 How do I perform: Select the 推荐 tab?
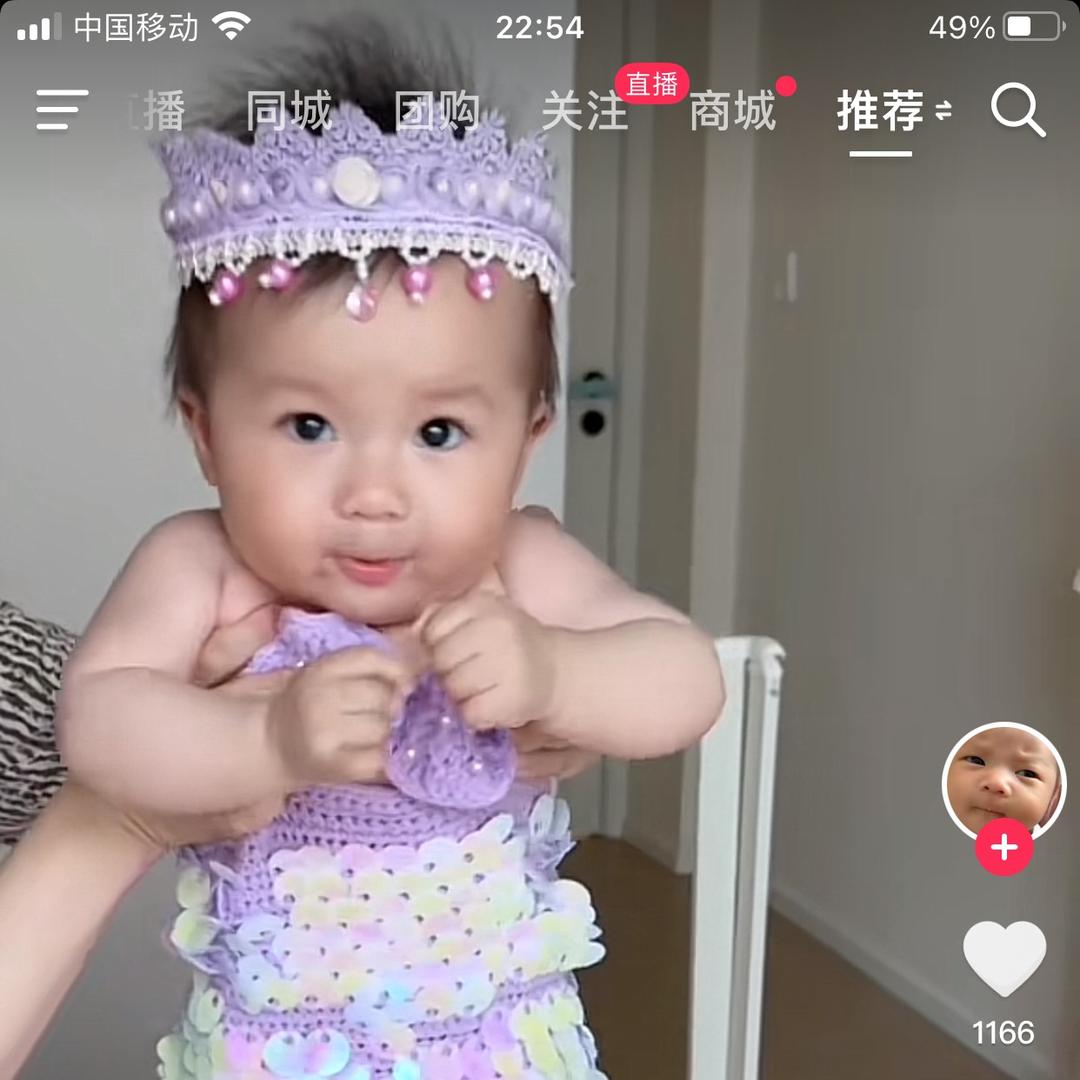[881, 111]
